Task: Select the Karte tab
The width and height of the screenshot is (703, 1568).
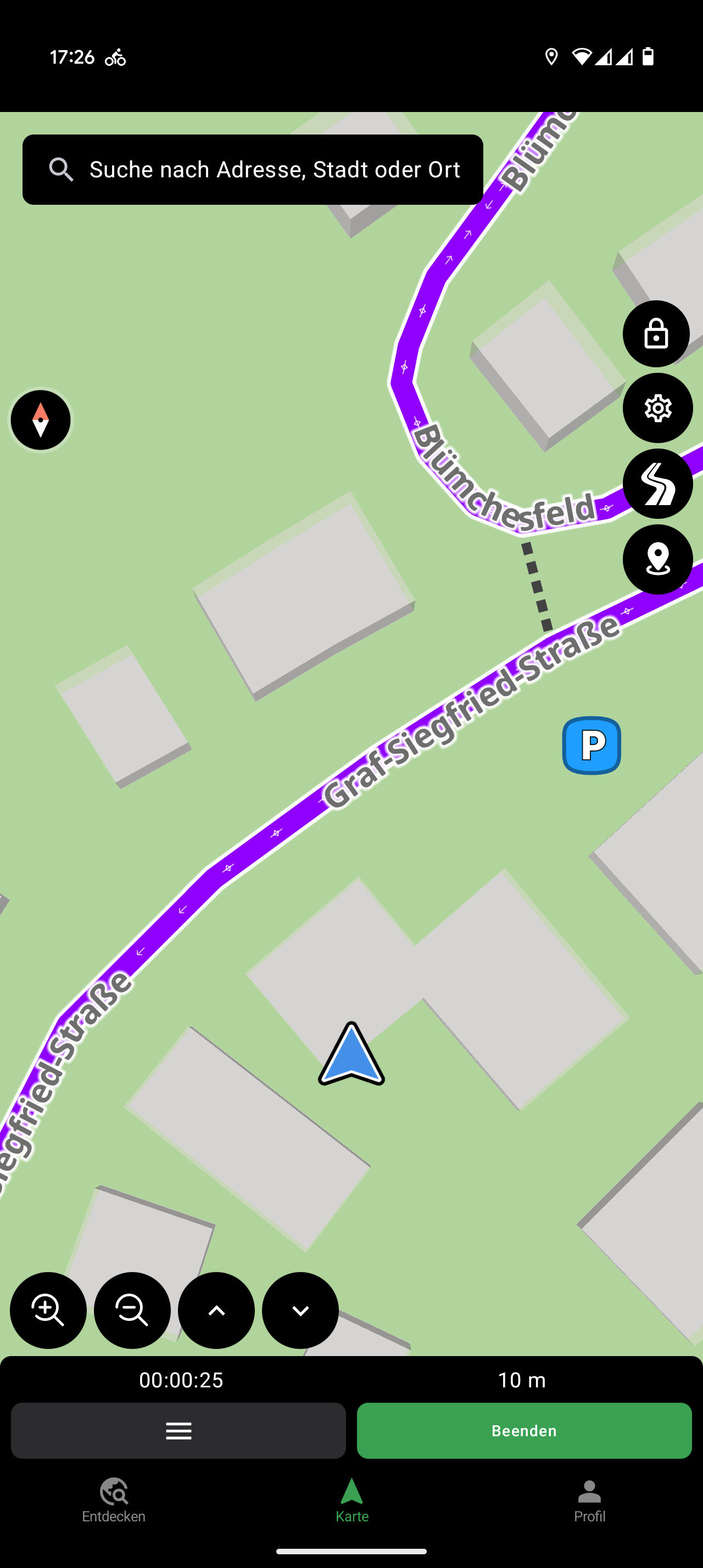Action: click(x=352, y=1500)
